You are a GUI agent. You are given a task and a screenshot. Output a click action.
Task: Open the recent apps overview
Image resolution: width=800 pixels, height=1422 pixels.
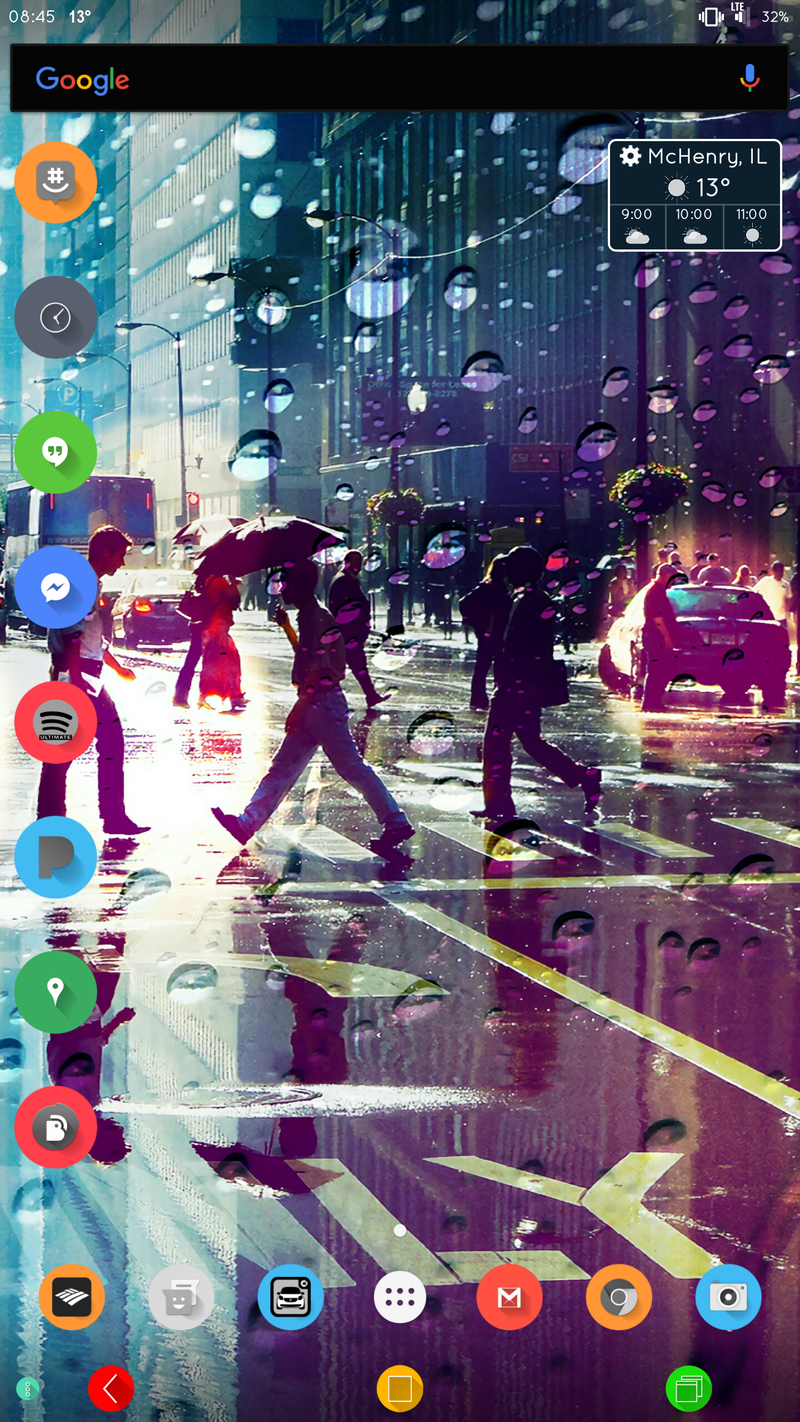pos(689,1388)
